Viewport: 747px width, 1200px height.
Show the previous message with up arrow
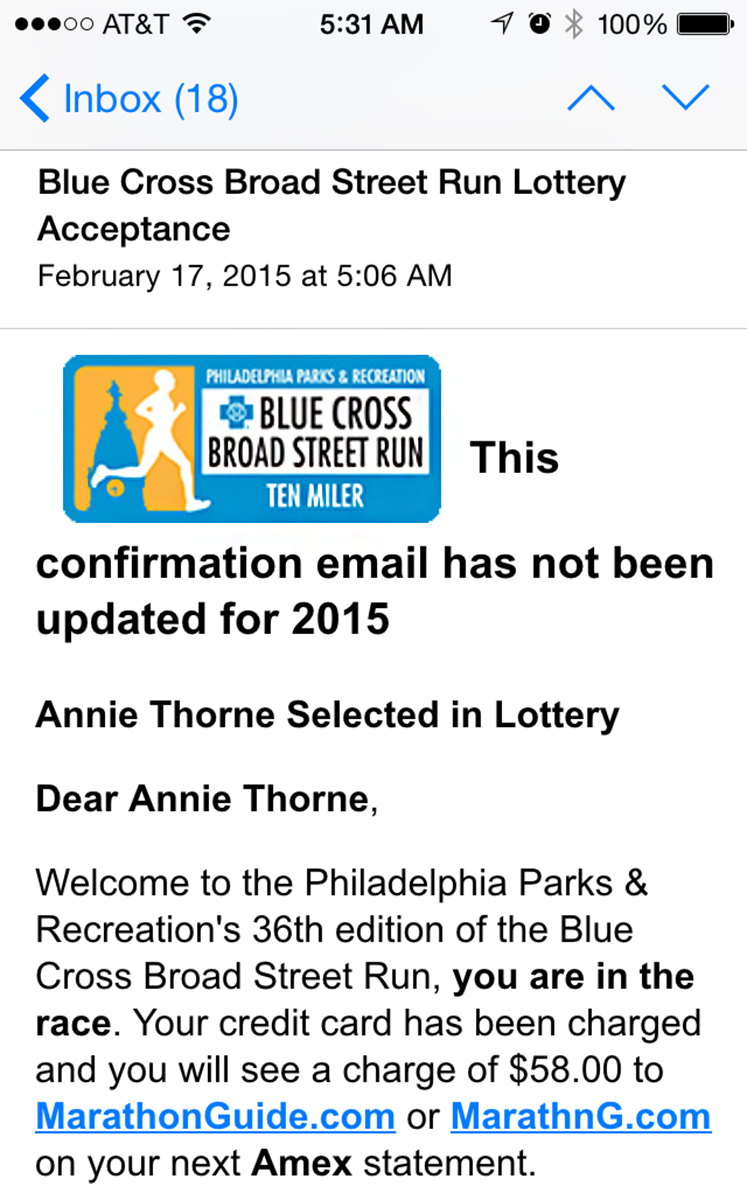(x=590, y=98)
